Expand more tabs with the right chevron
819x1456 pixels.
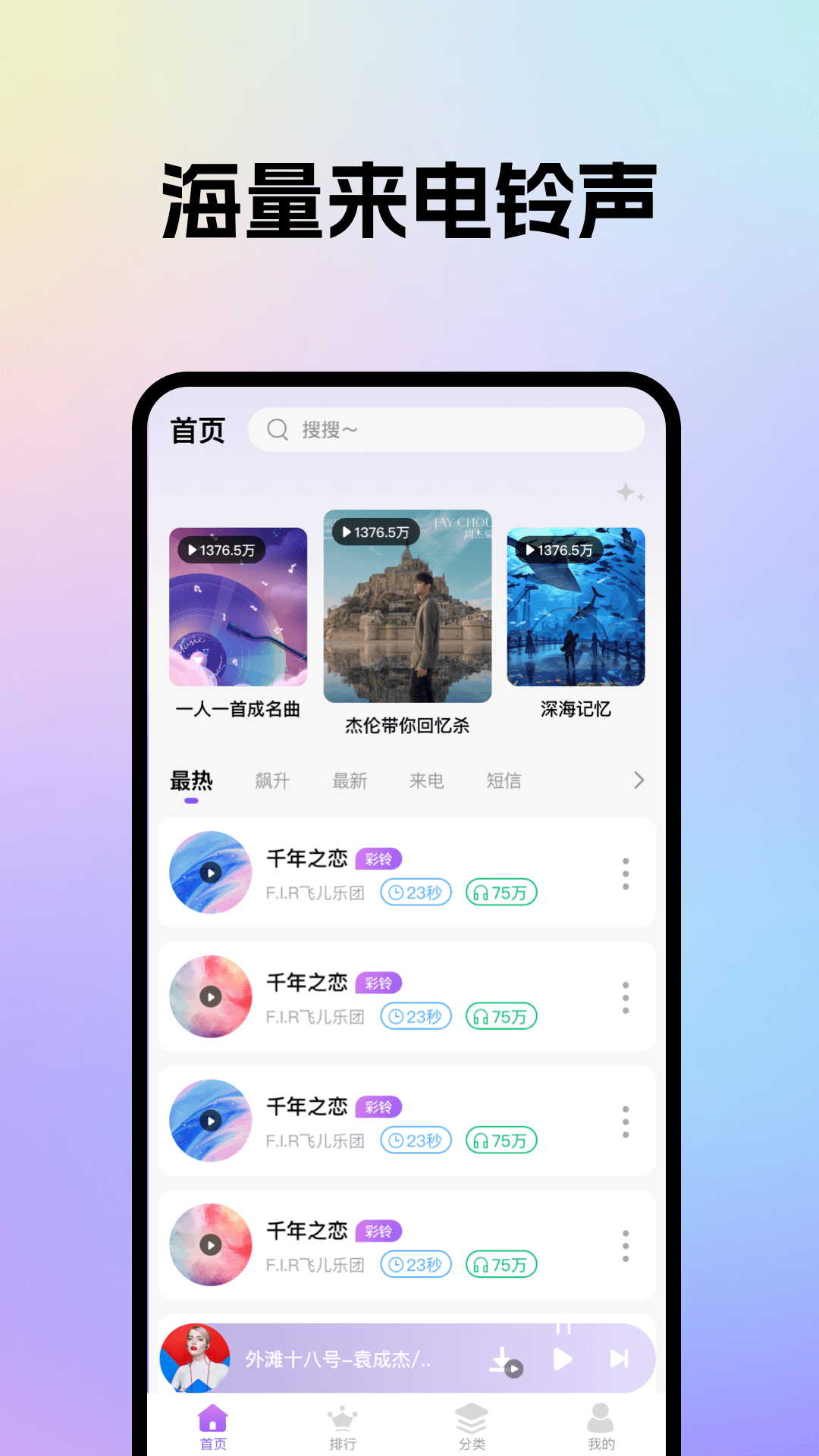coord(639,780)
